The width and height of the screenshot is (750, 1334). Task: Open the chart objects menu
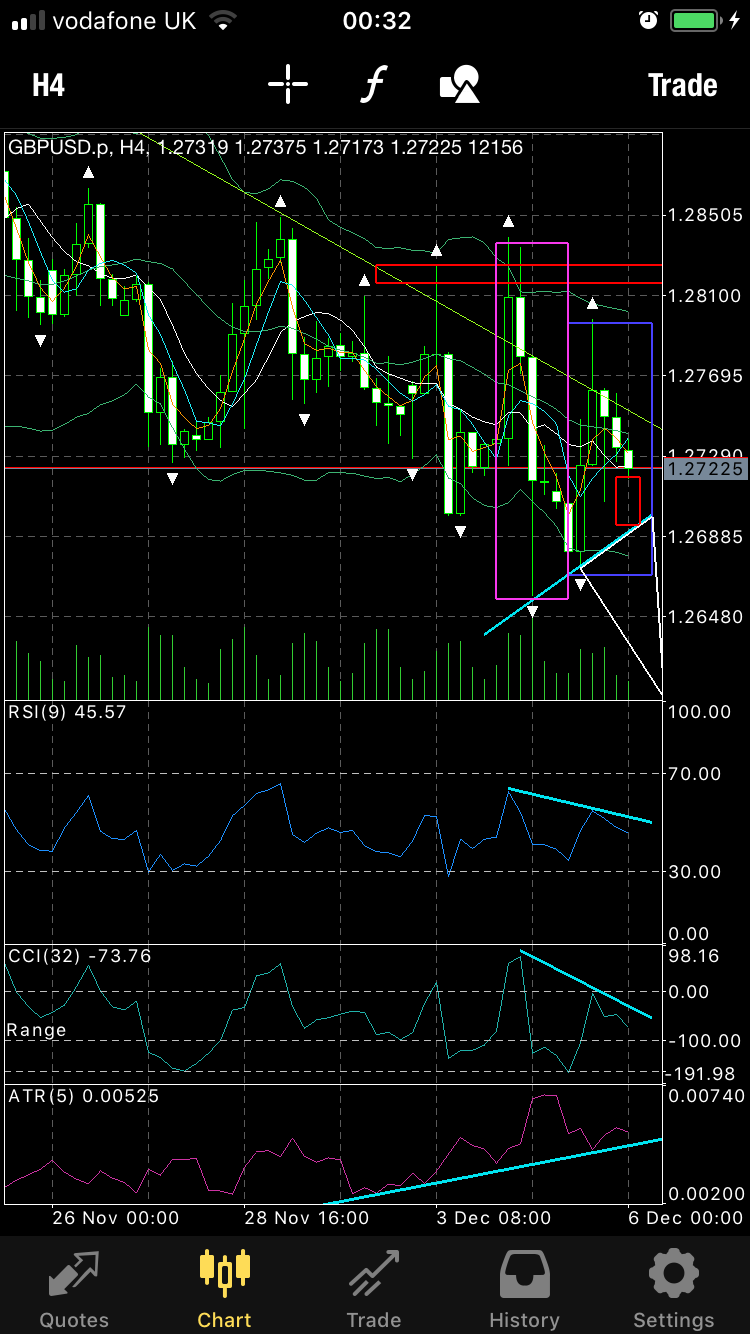[x=460, y=85]
